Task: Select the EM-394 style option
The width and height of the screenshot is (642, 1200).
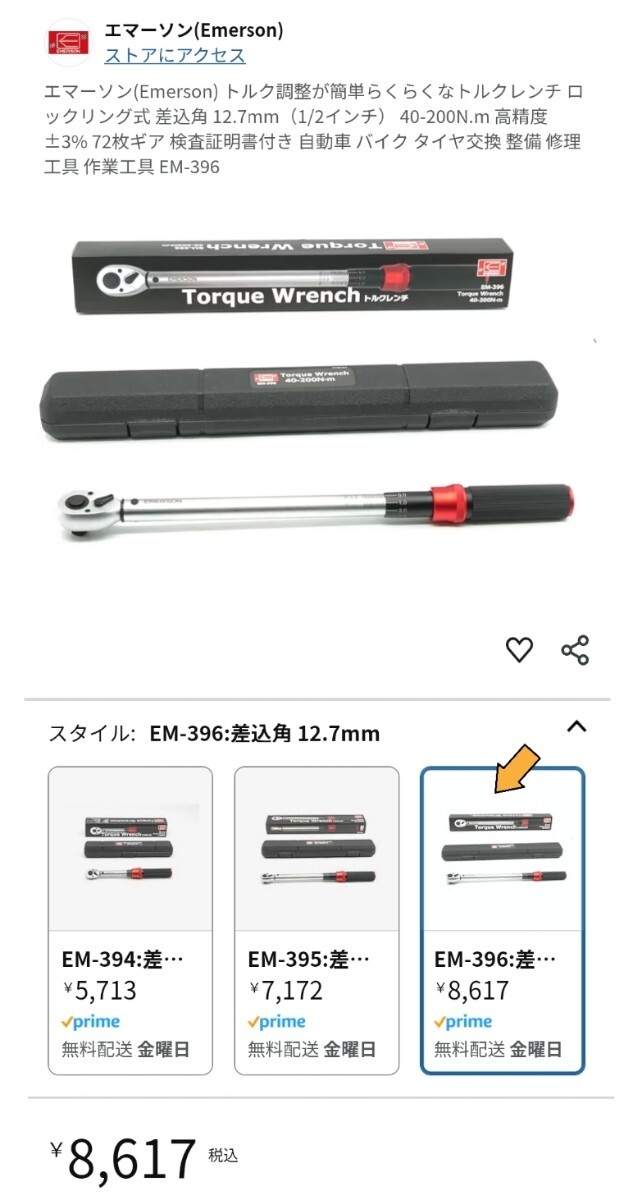Action: coord(131,920)
